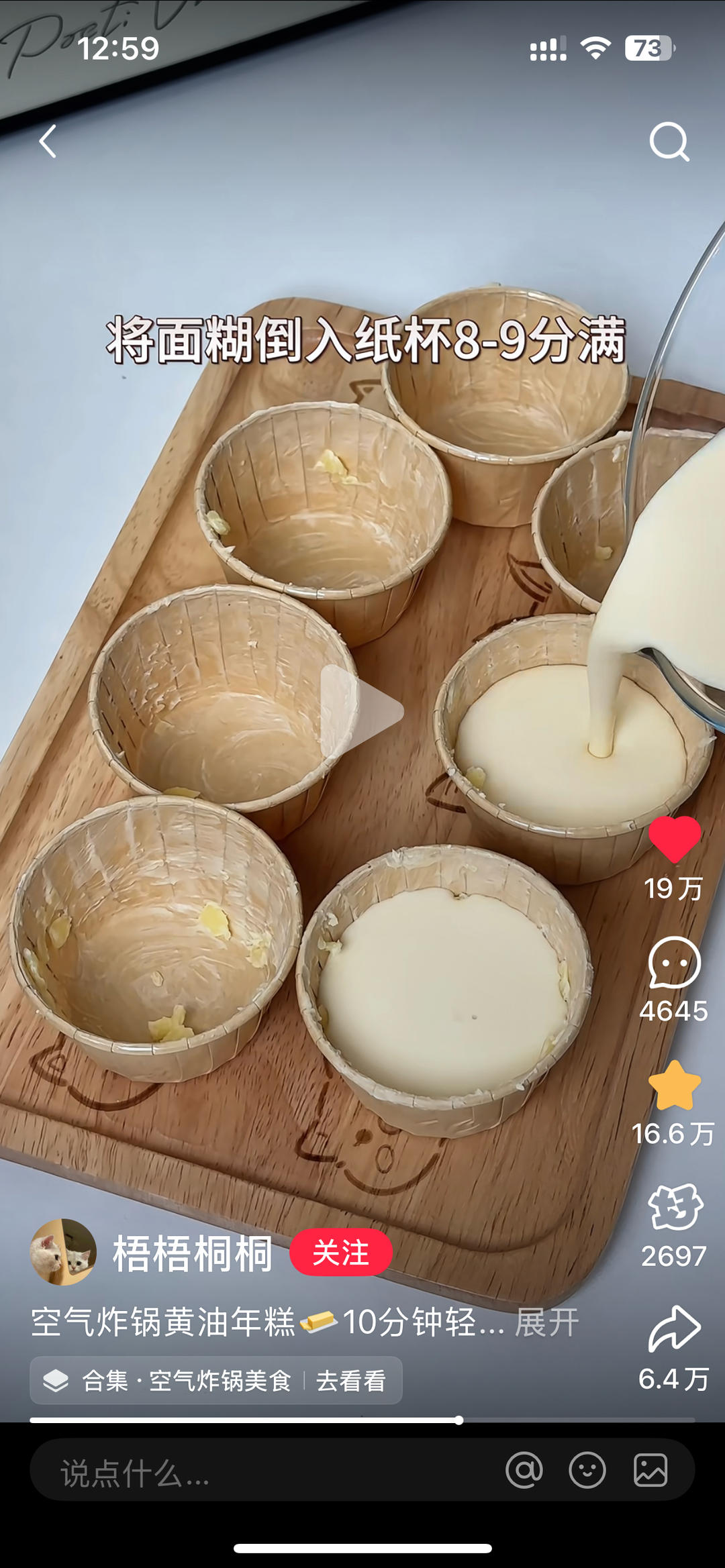Resume the paused video with the play button
This screenshot has height=1568, width=725.
361,713
